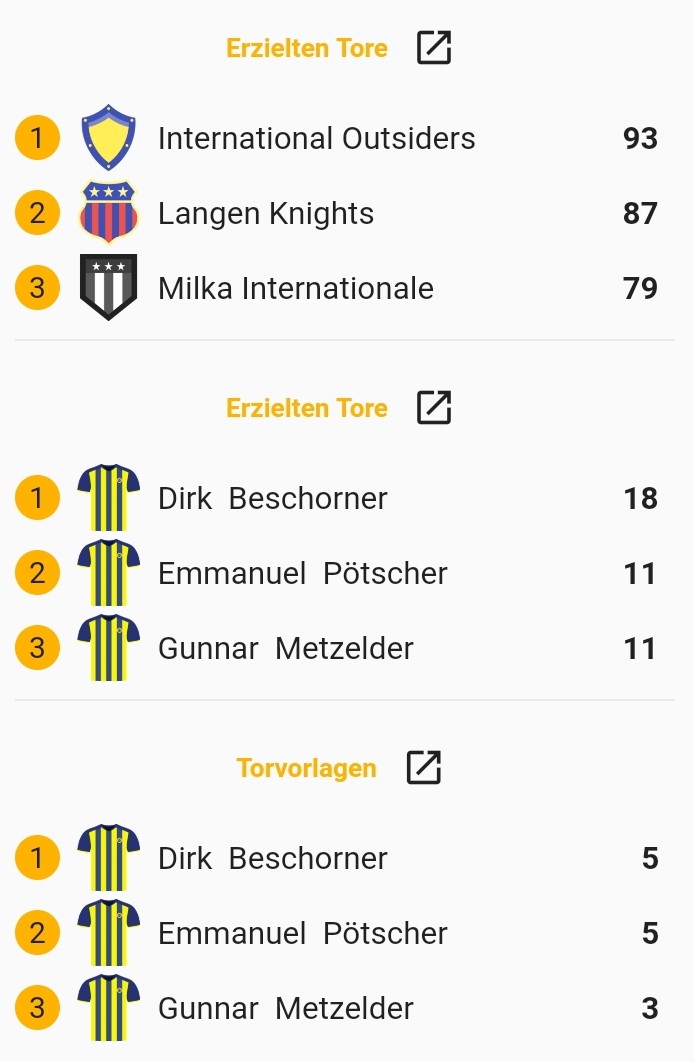The image size is (694, 1062).
Task: Open the full Torvorlagen ranking
Action: point(424,768)
